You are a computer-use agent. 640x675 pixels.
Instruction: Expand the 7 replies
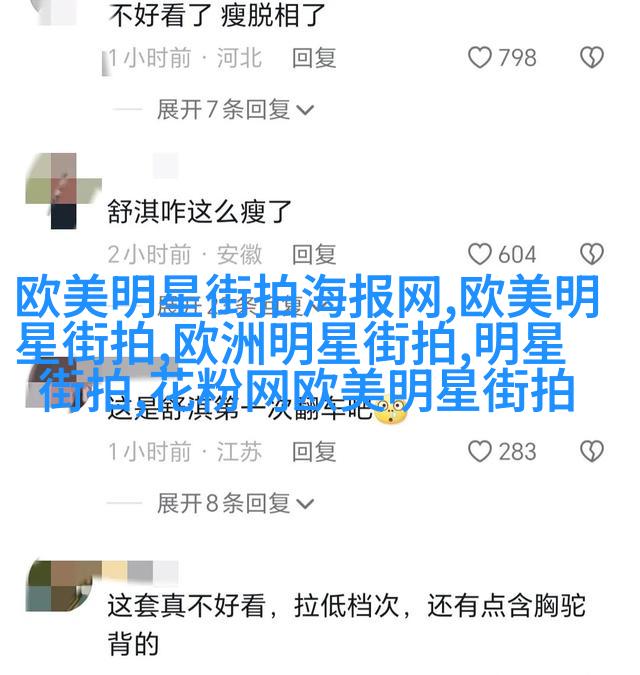point(236,108)
